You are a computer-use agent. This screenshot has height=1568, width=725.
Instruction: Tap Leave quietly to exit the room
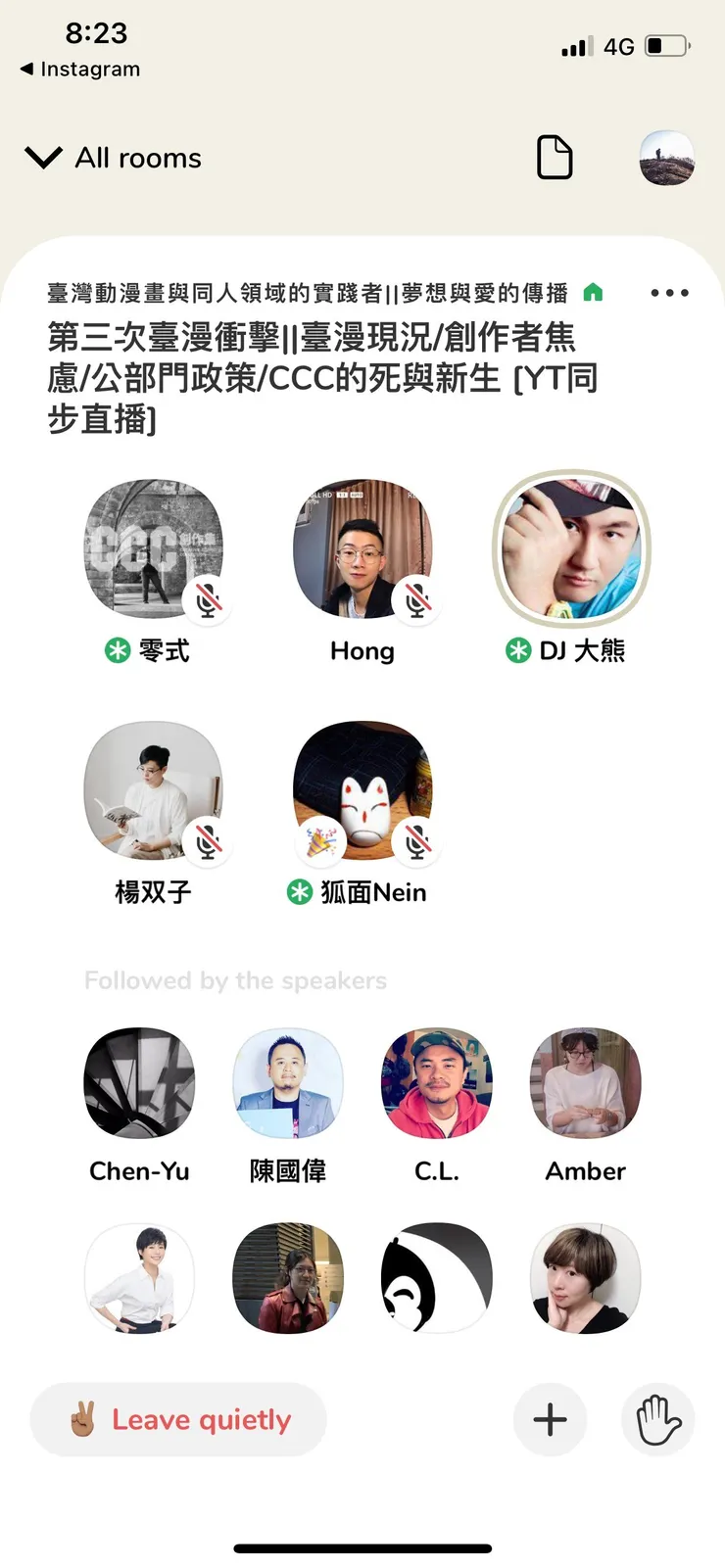(177, 1419)
